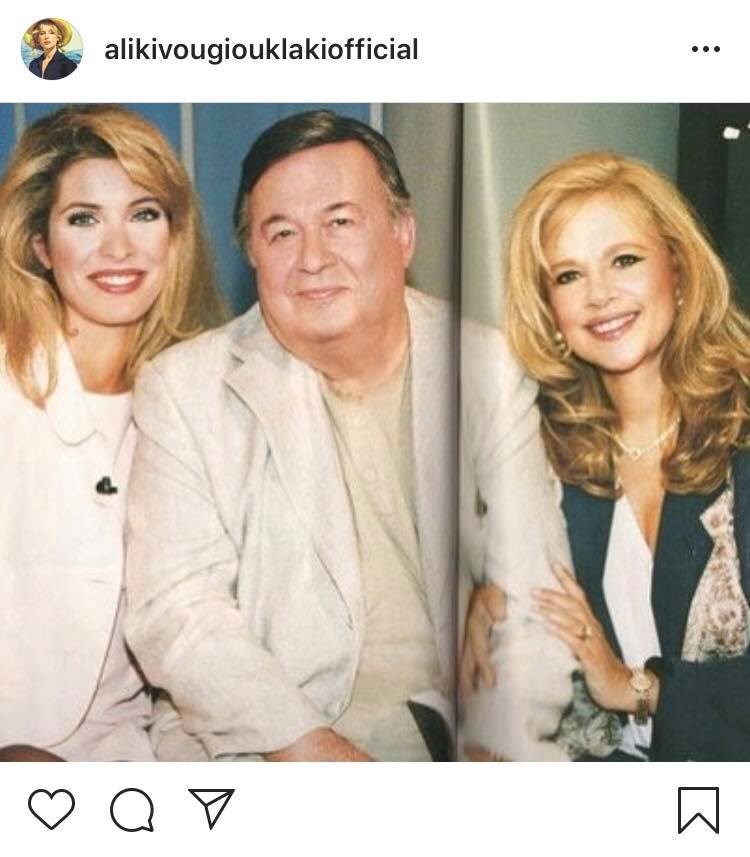The width and height of the screenshot is (750, 857).
Task: Tap the post photo
Action: [375, 432]
